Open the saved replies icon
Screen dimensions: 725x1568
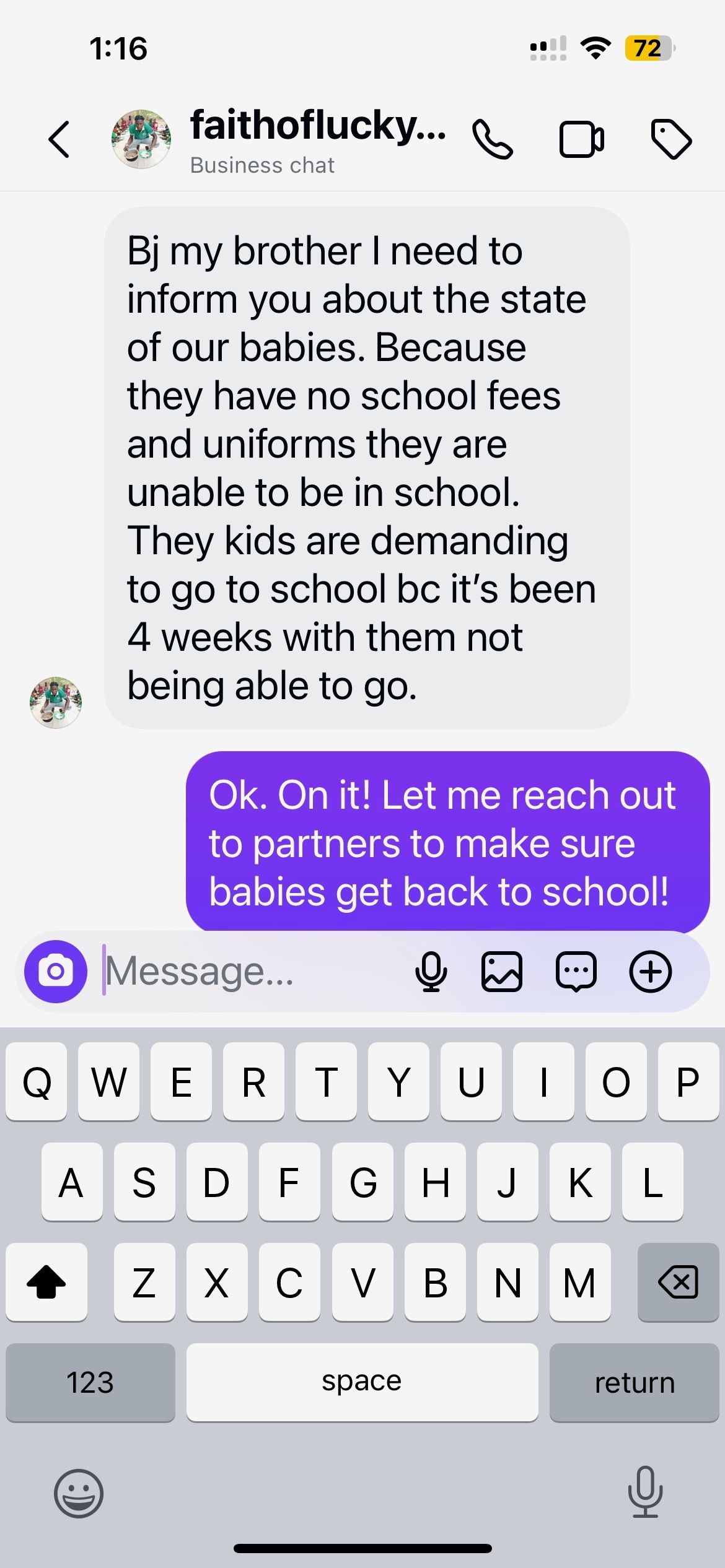click(x=576, y=971)
